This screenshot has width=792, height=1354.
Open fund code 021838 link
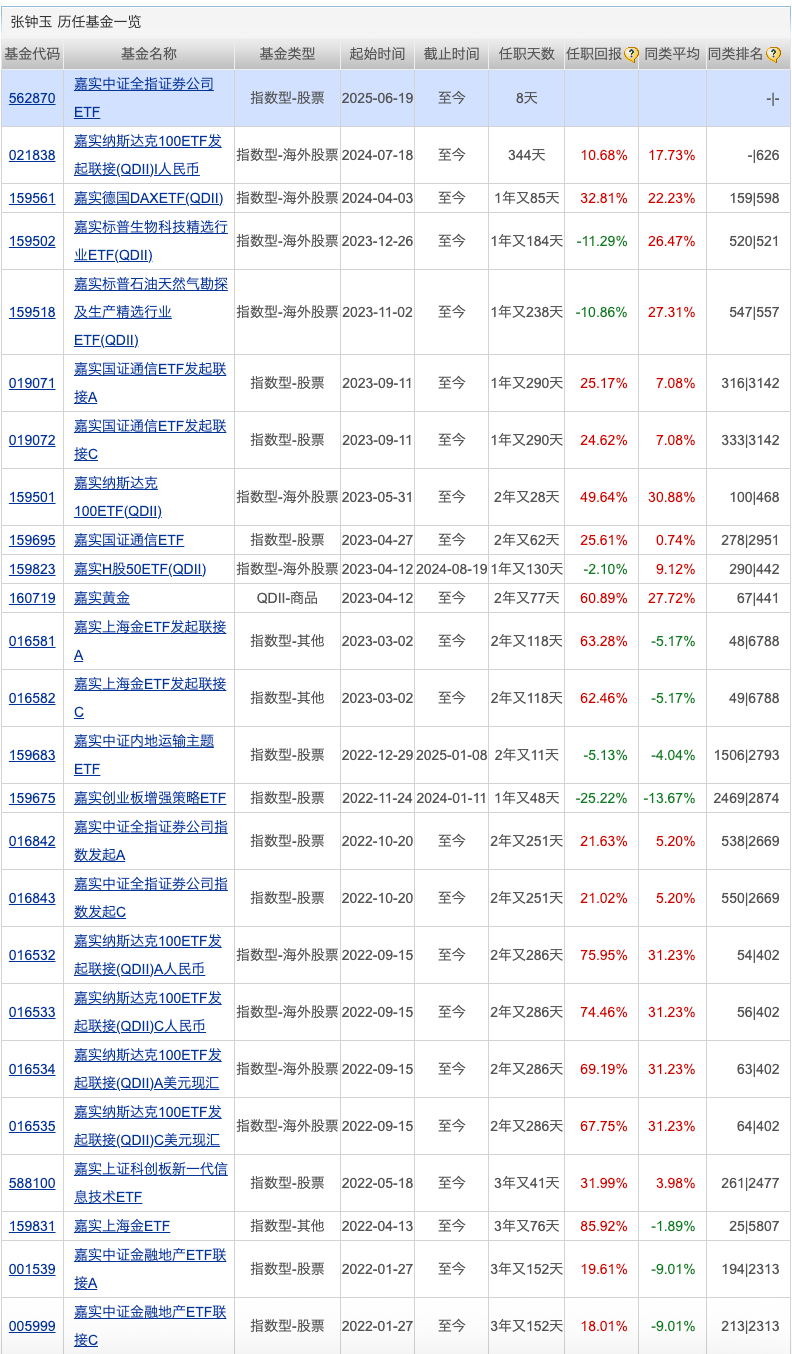(32, 155)
